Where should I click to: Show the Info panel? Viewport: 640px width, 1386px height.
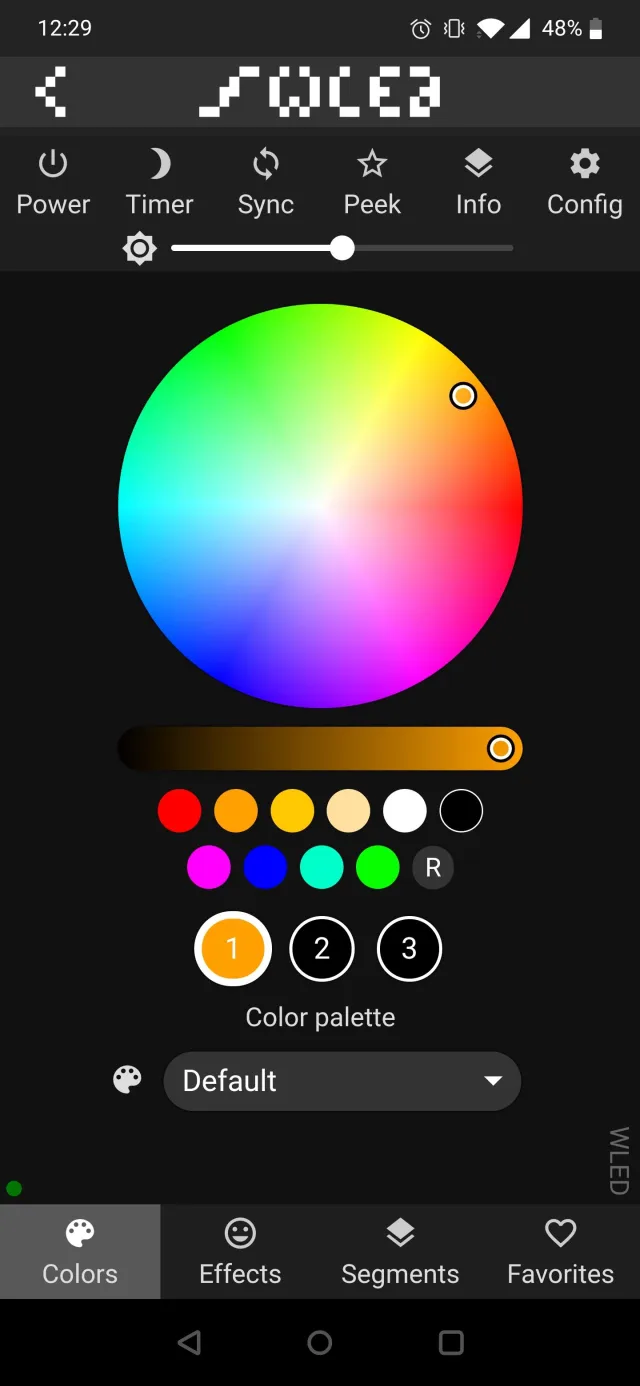point(478,182)
